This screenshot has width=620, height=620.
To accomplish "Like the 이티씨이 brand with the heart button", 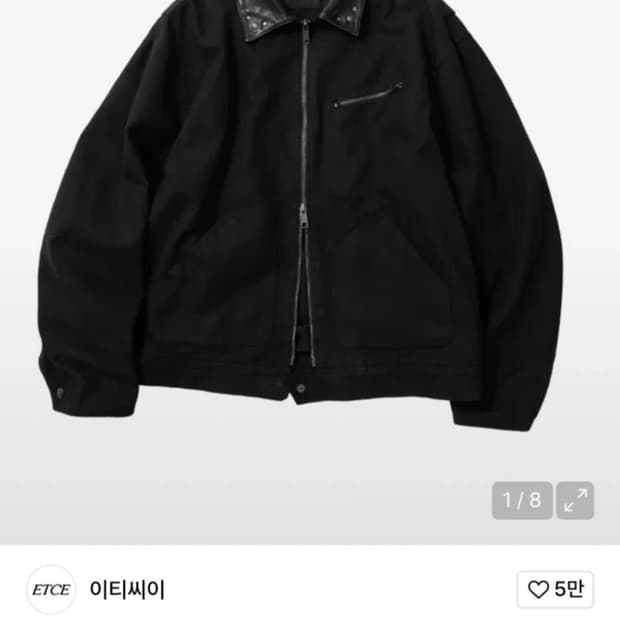I will (x=555, y=589).
